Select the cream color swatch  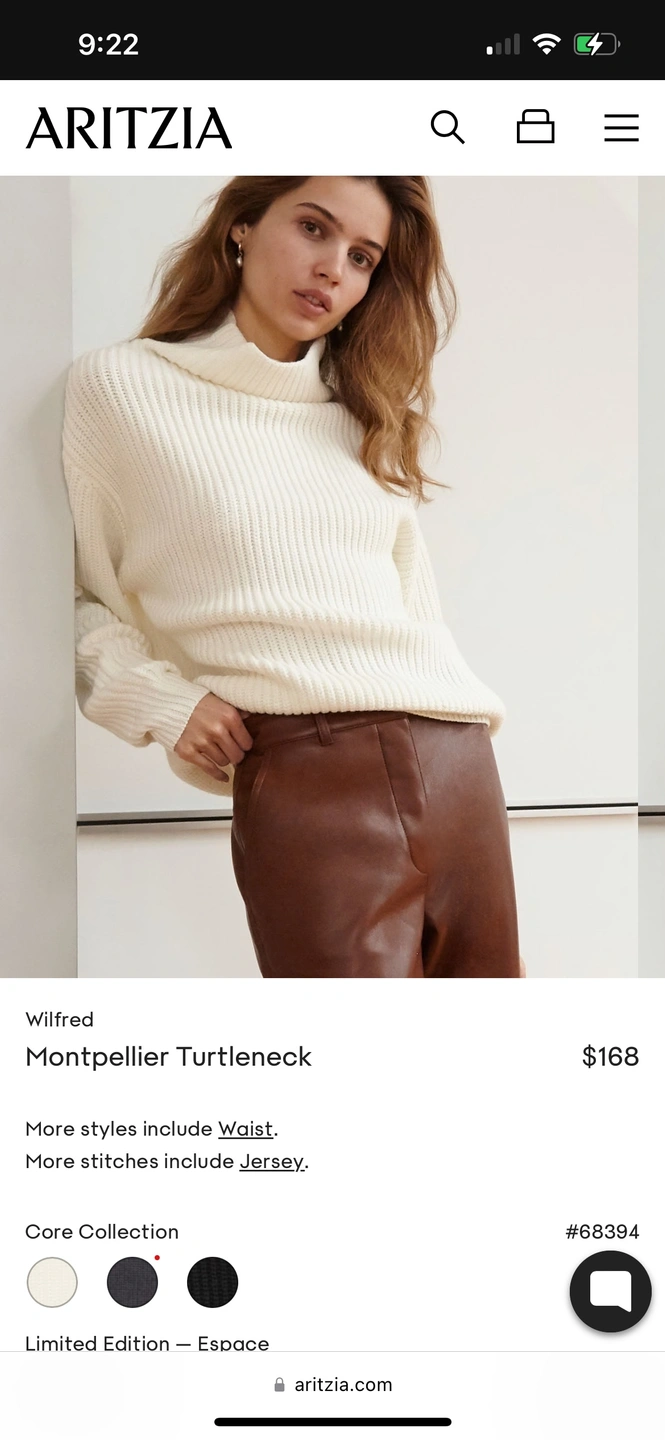click(x=52, y=1282)
